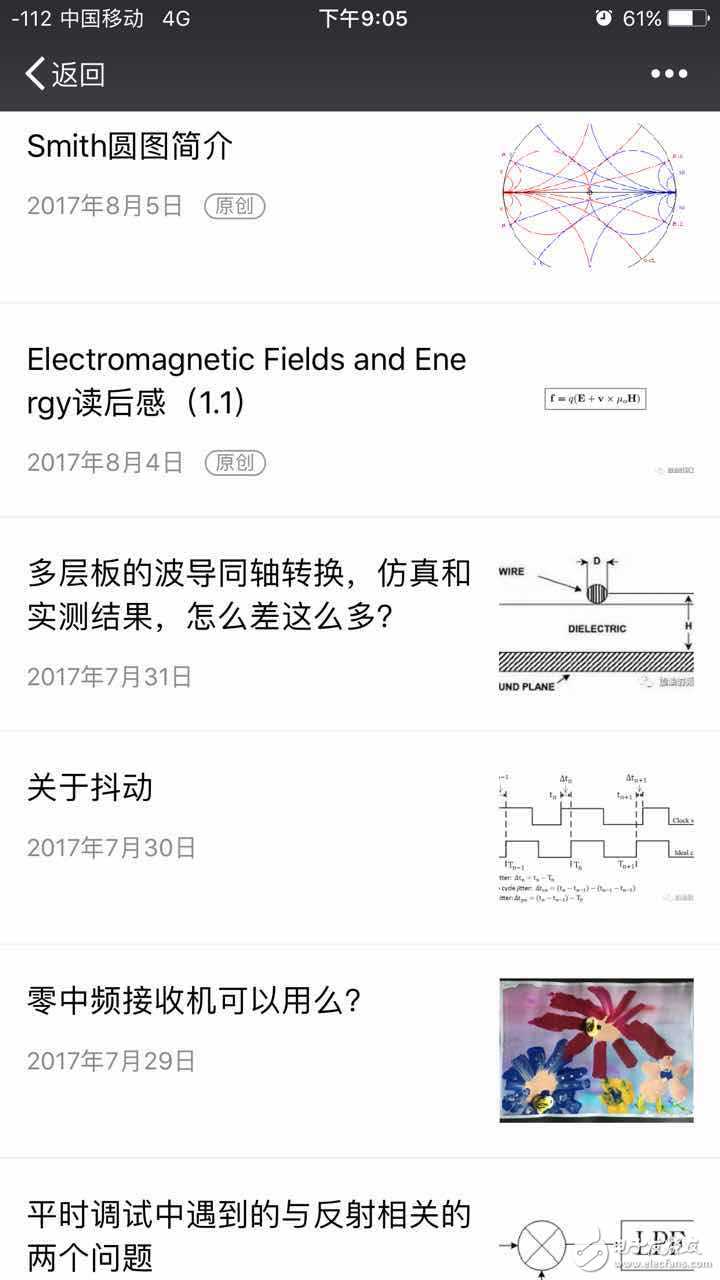Open 多层板的波导同轴转换 article
This screenshot has width=720, height=1280.
[248, 595]
